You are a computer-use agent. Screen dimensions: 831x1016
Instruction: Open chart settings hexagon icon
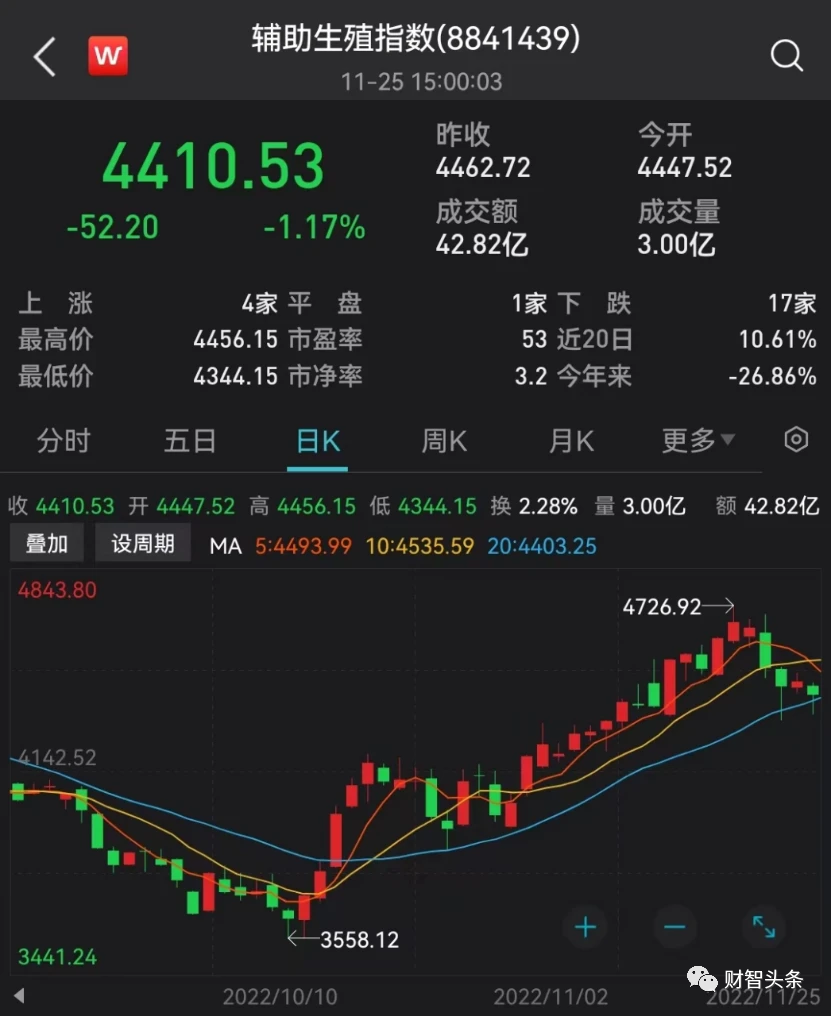(796, 440)
